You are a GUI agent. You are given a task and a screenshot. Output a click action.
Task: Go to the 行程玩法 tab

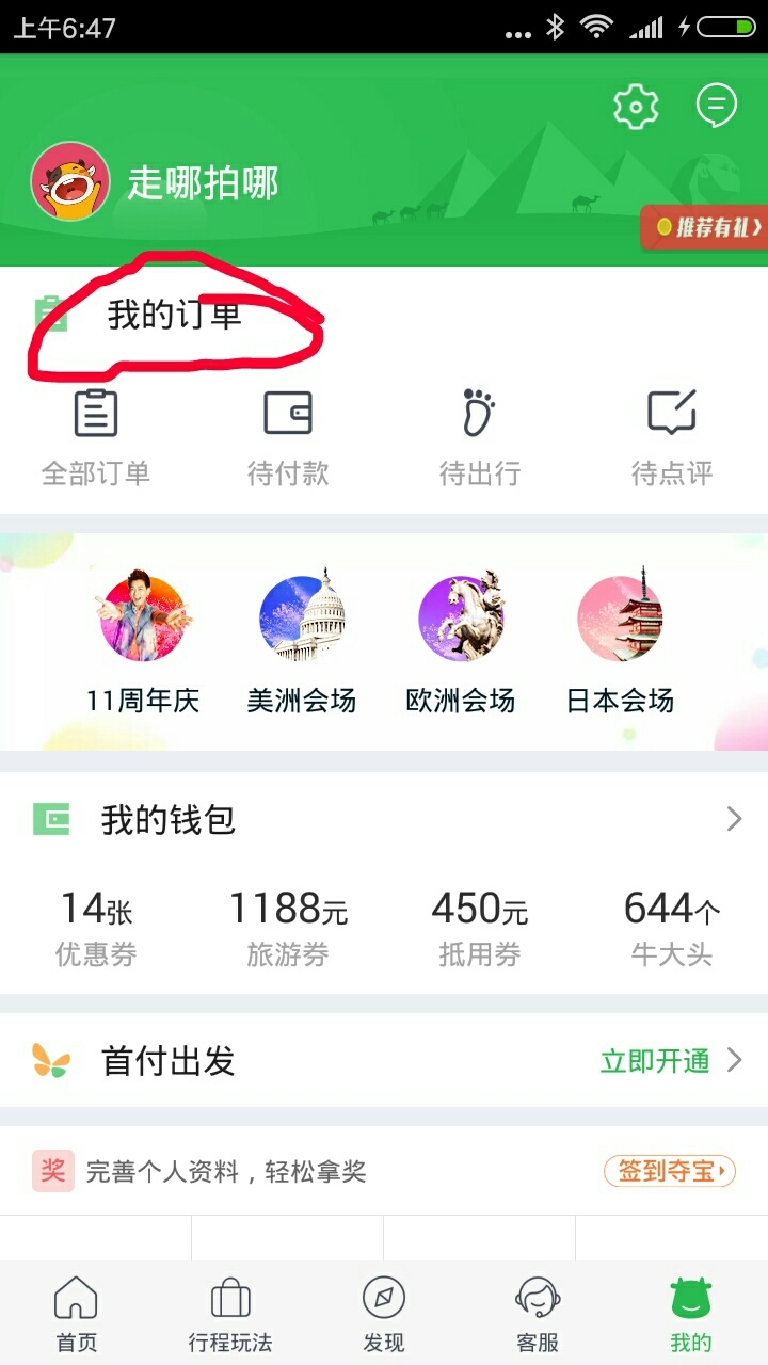(230, 1314)
